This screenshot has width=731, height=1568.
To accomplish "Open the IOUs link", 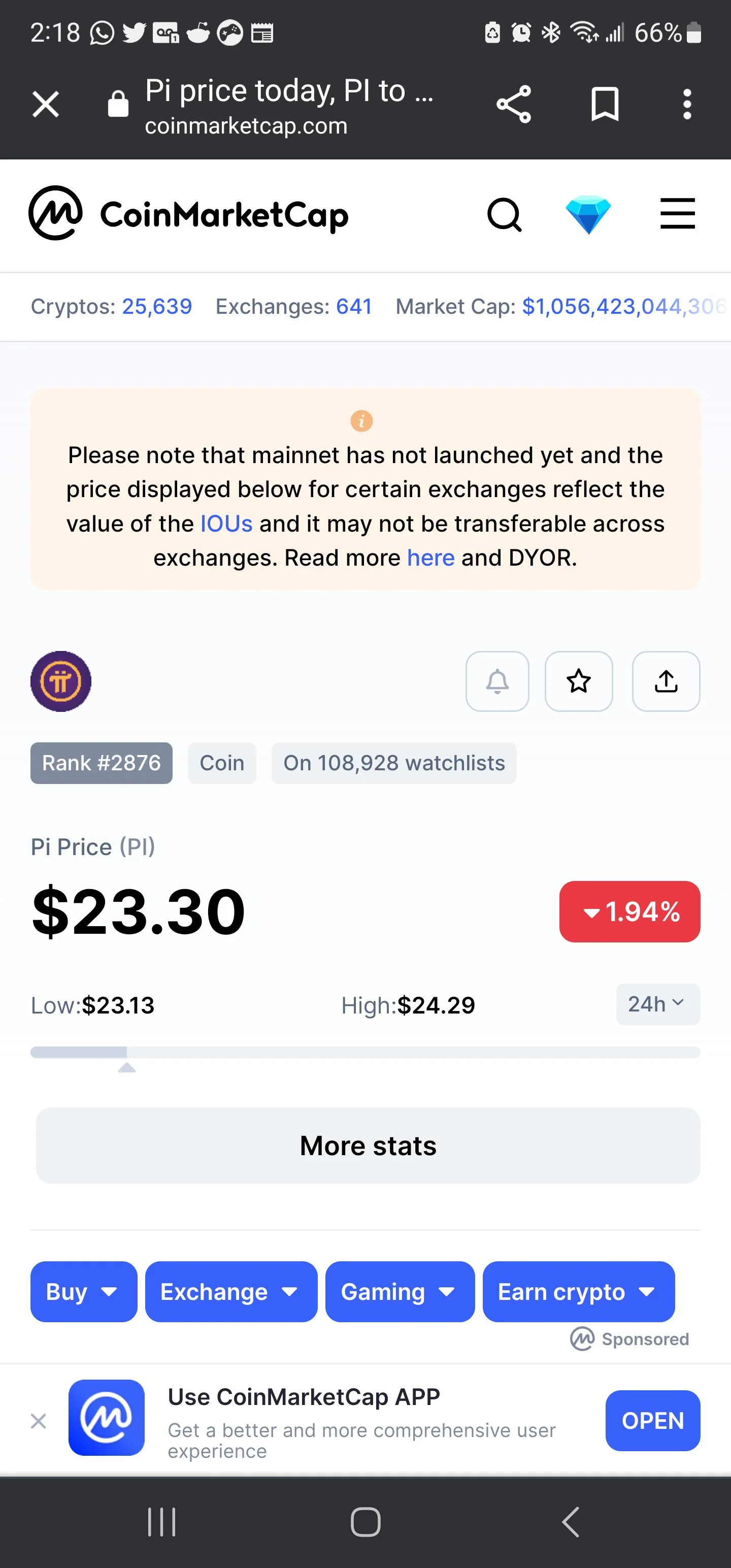I will click(x=226, y=524).
